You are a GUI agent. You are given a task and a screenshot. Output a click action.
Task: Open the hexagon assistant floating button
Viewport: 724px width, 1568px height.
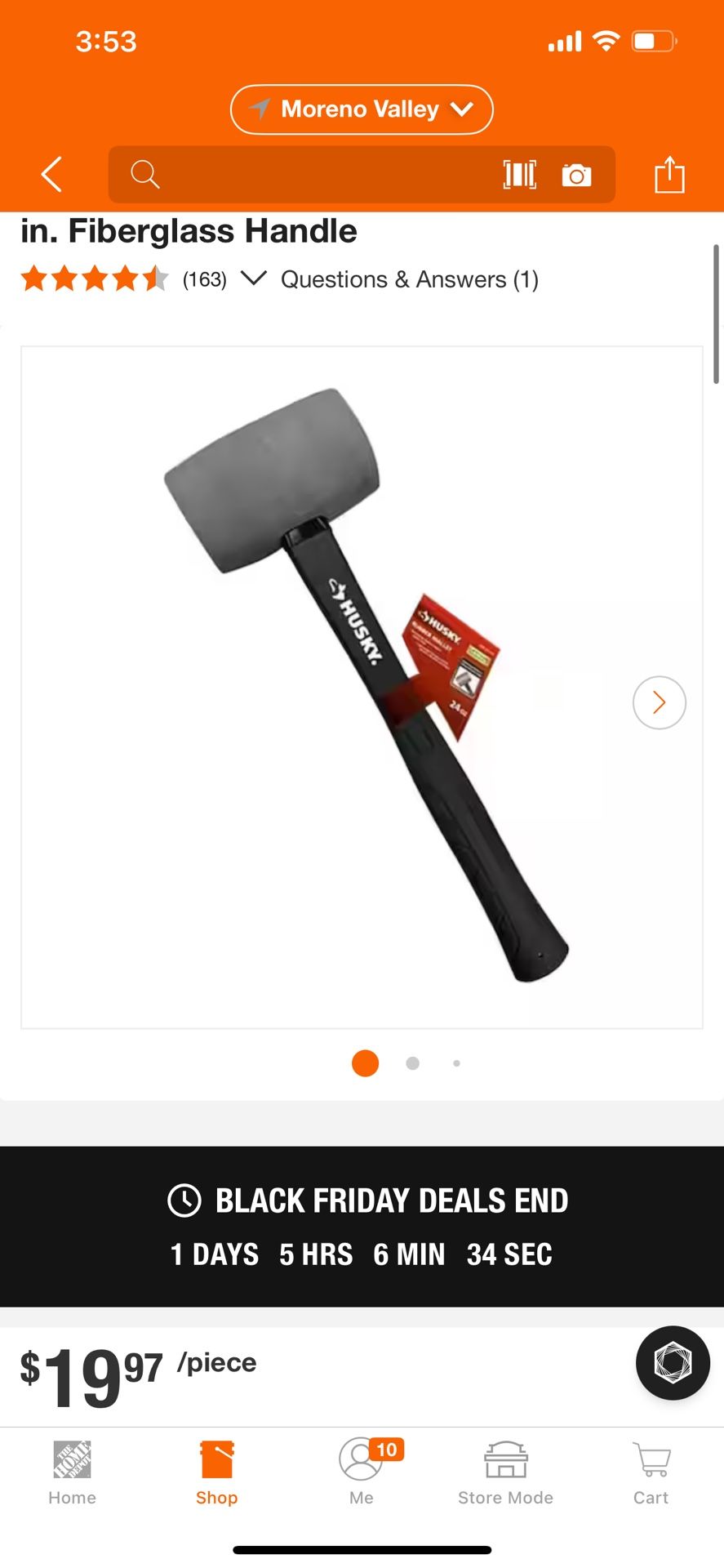[673, 1362]
